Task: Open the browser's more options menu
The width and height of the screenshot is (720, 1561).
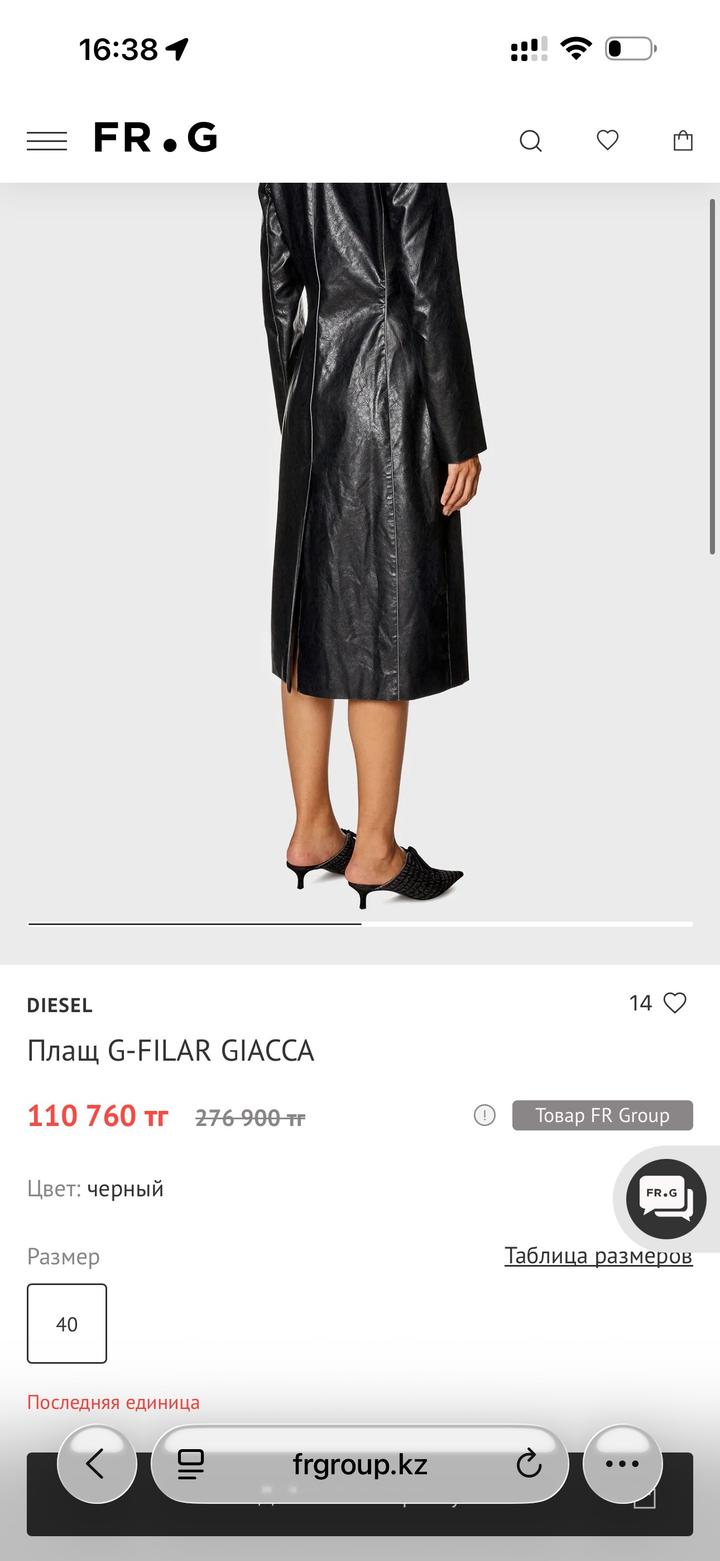Action: point(622,1465)
